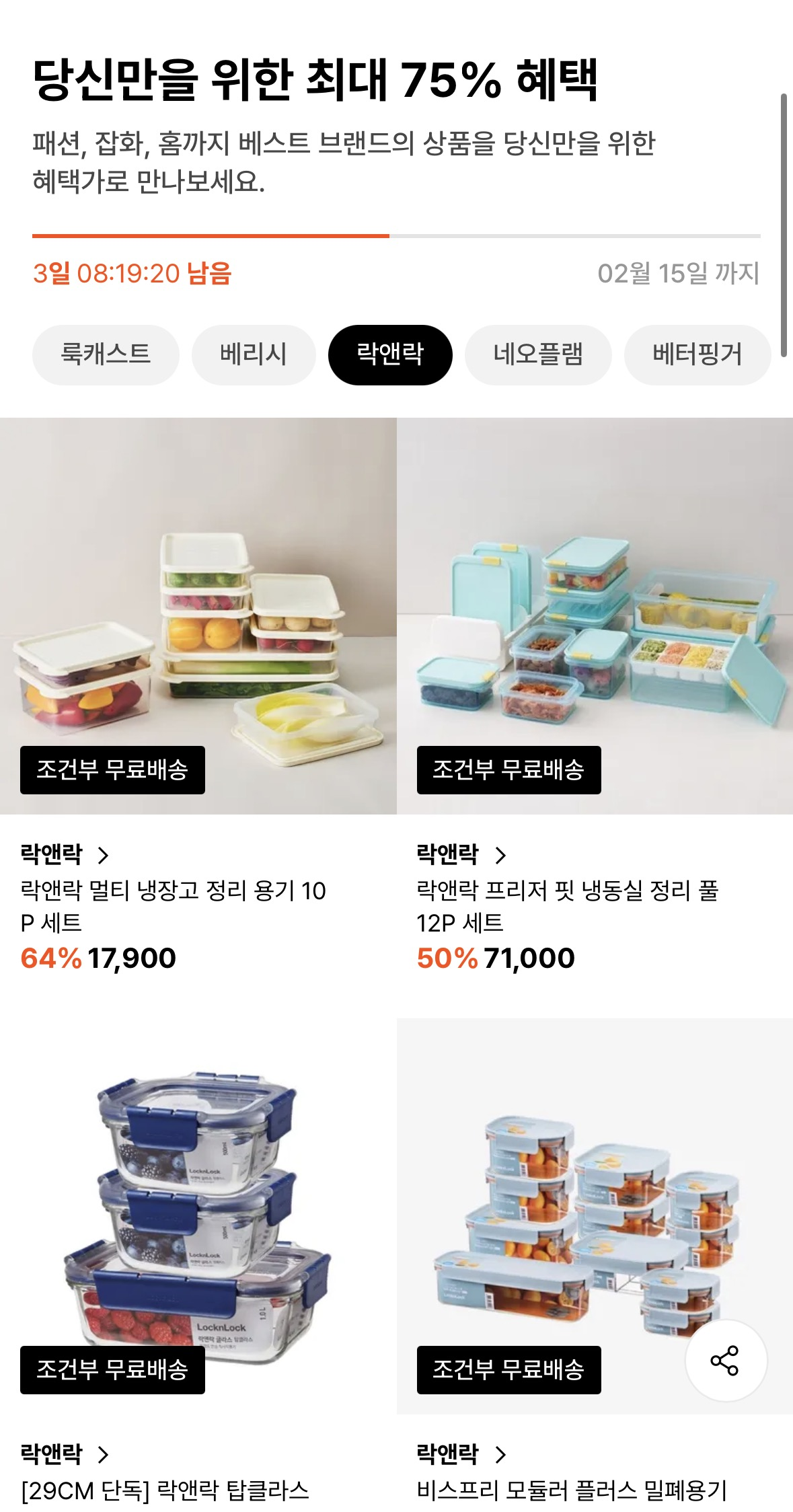Open 락앤락 멀티 냉장고 정리 용기 10P 세트
This screenshot has width=793, height=1512.
198,615
